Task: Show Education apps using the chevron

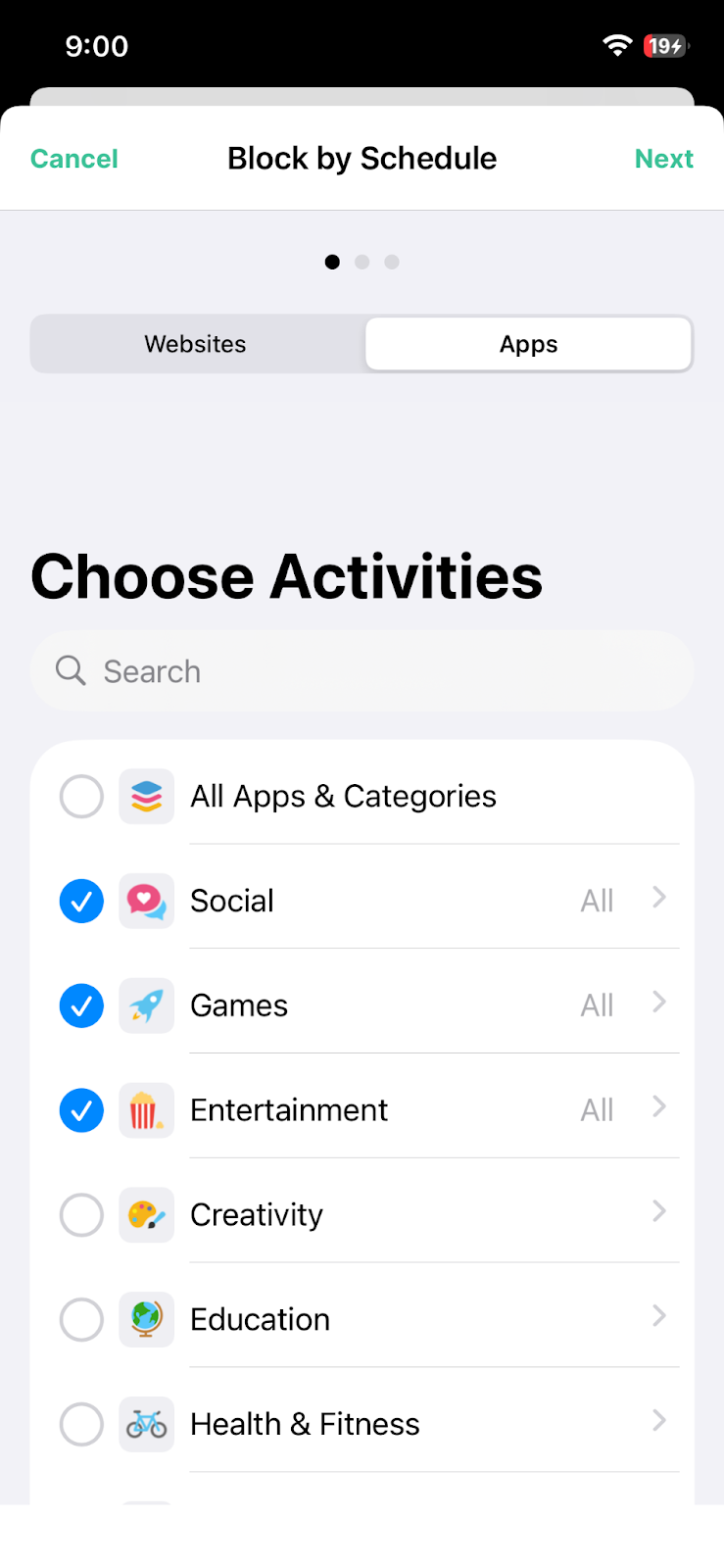Action: 659,1316
